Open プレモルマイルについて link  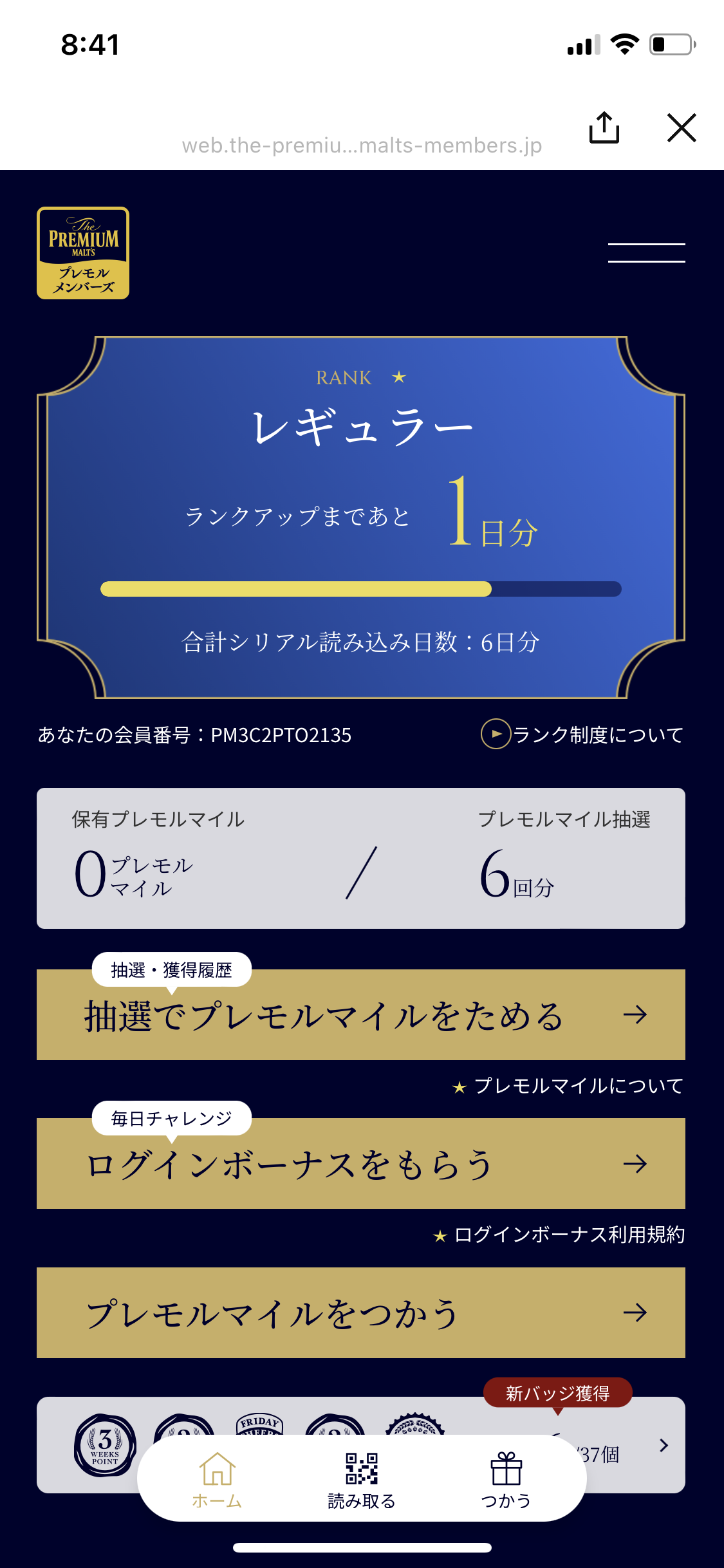(x=568, y=1086)
